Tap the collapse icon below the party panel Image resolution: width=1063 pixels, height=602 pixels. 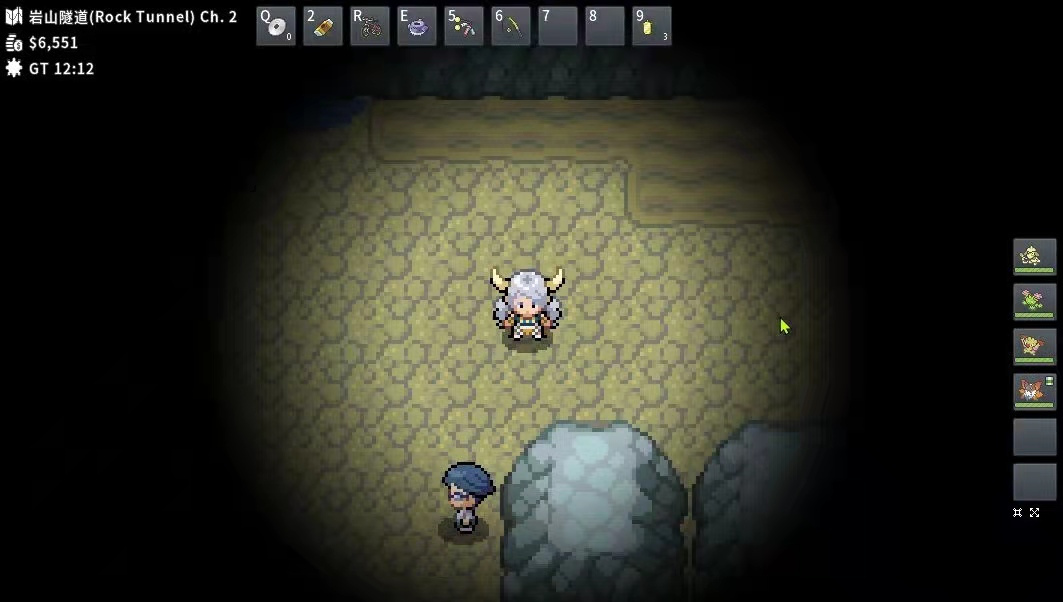(x=1017, y=512)
